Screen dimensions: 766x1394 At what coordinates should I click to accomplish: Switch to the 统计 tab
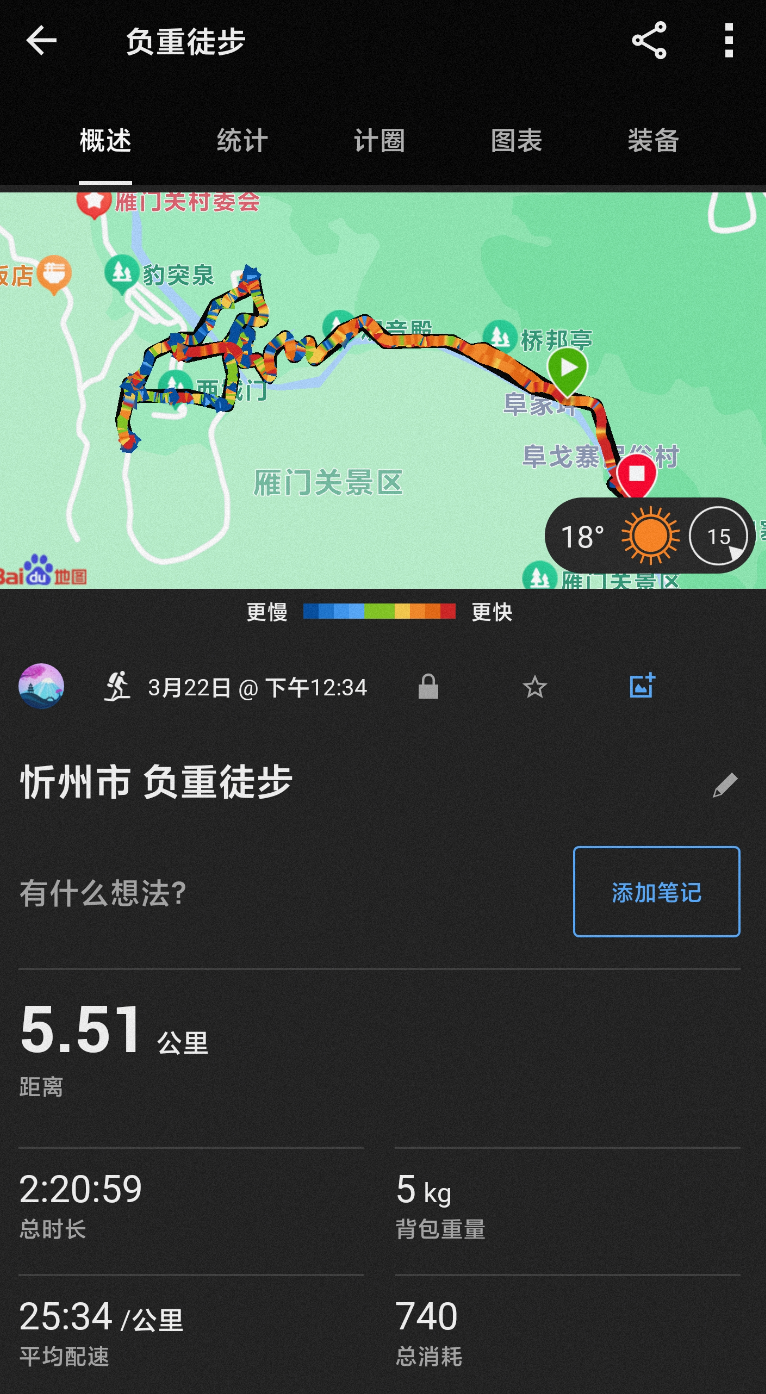[x=242, y=140]
